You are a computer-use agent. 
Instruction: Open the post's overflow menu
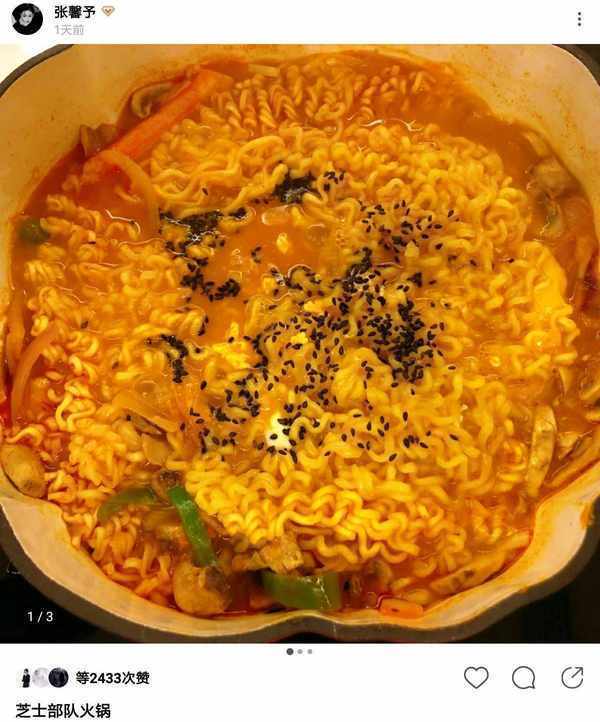click(579, 19)
